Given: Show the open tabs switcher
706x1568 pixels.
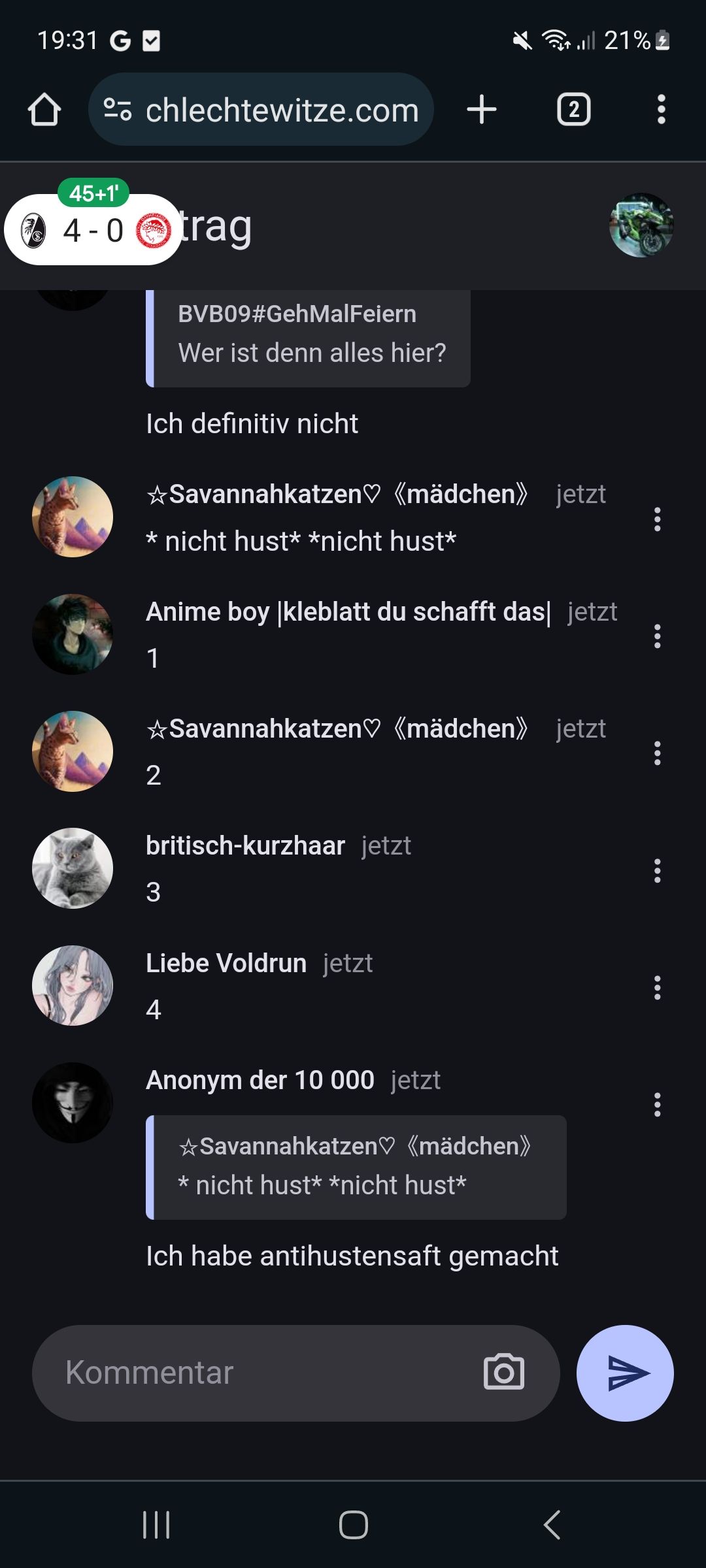Looking at the screenshot, I should (573, 109).
